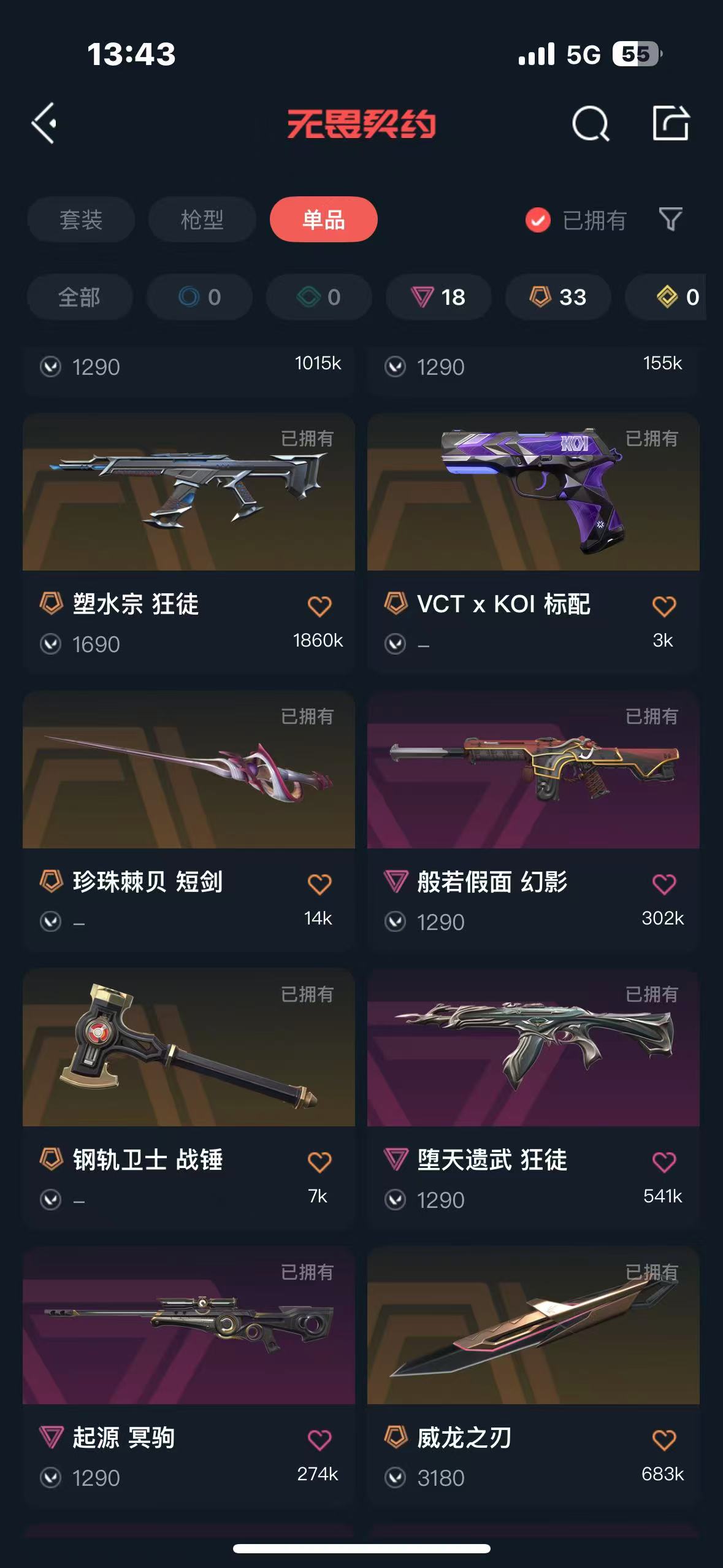Heart the 塑水宗 狂徒 skin
Image resolution: width=723 pixels, height=1568 pixels.
pos(319,606)
